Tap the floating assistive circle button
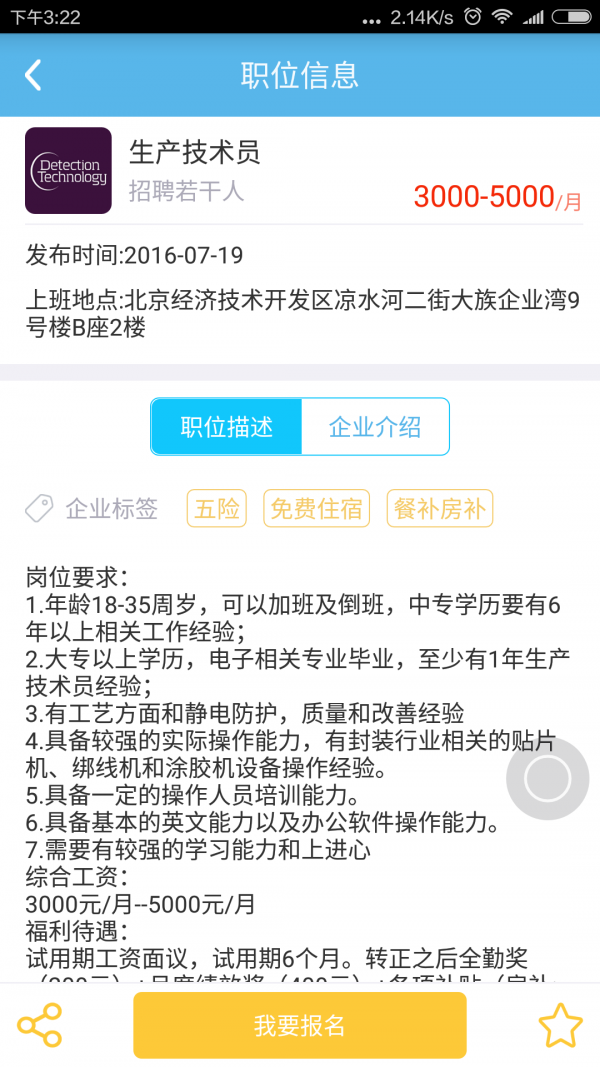The image size is (600, 1067). (548, 780)
